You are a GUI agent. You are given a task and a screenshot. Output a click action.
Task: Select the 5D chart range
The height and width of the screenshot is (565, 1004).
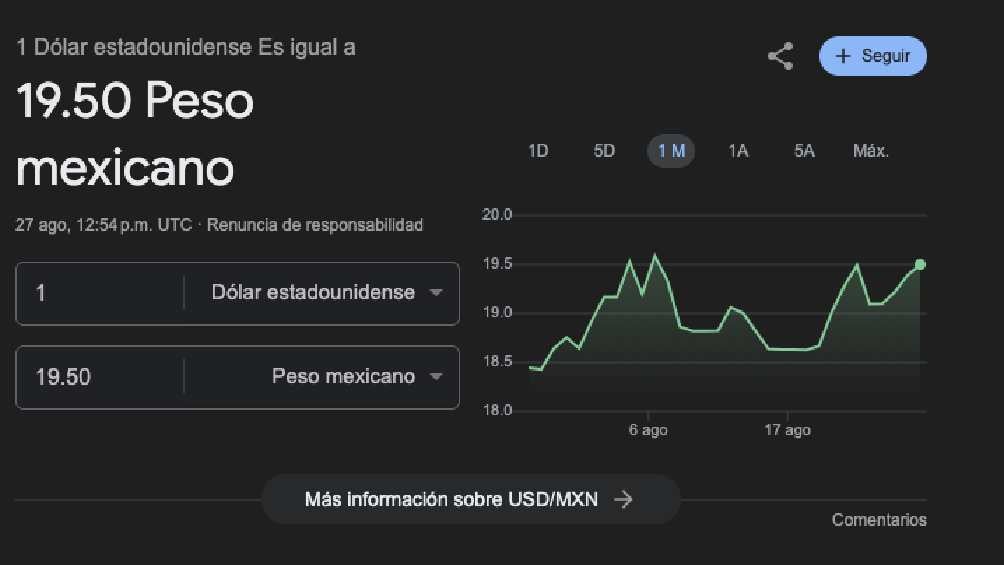point(604,151)
